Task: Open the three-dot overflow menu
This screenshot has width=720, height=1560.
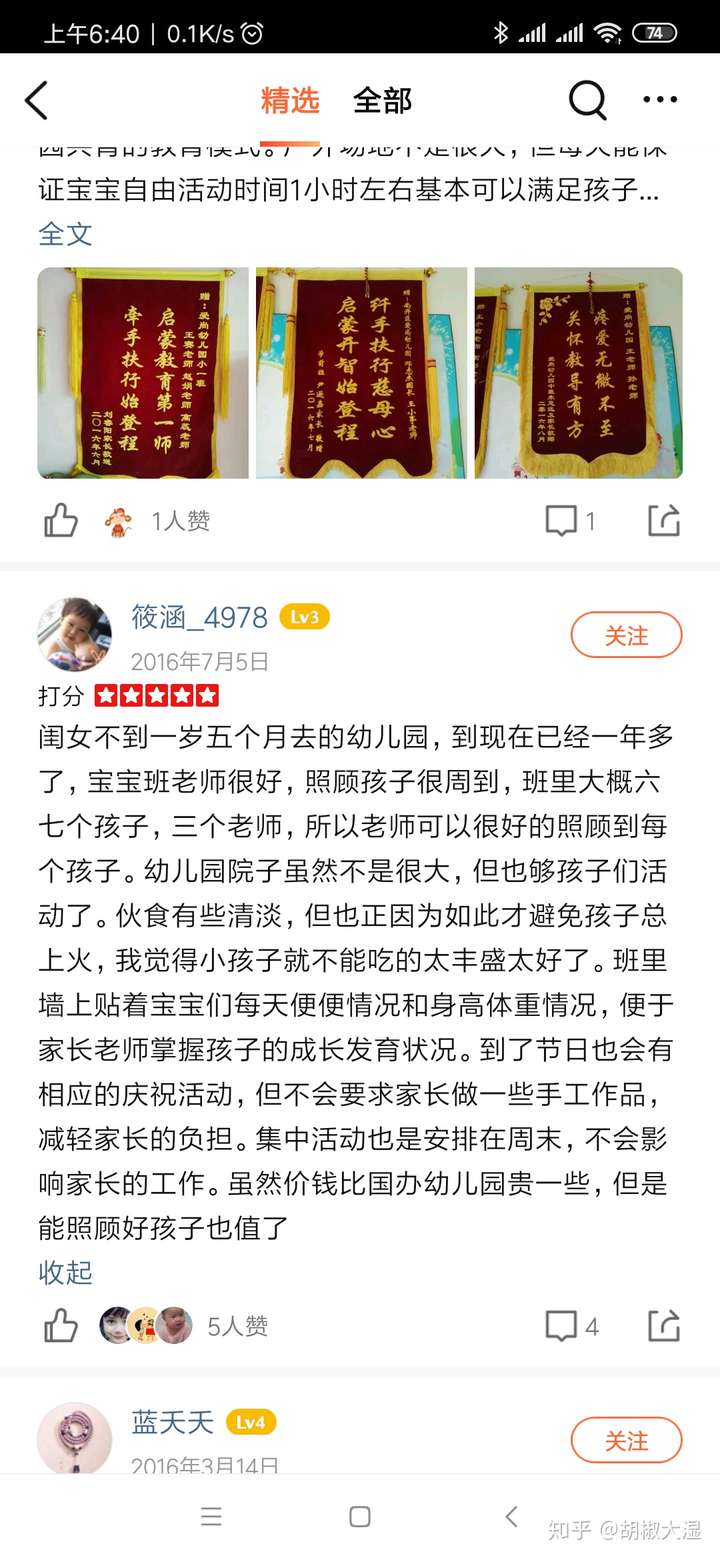Action: (660, 101)
